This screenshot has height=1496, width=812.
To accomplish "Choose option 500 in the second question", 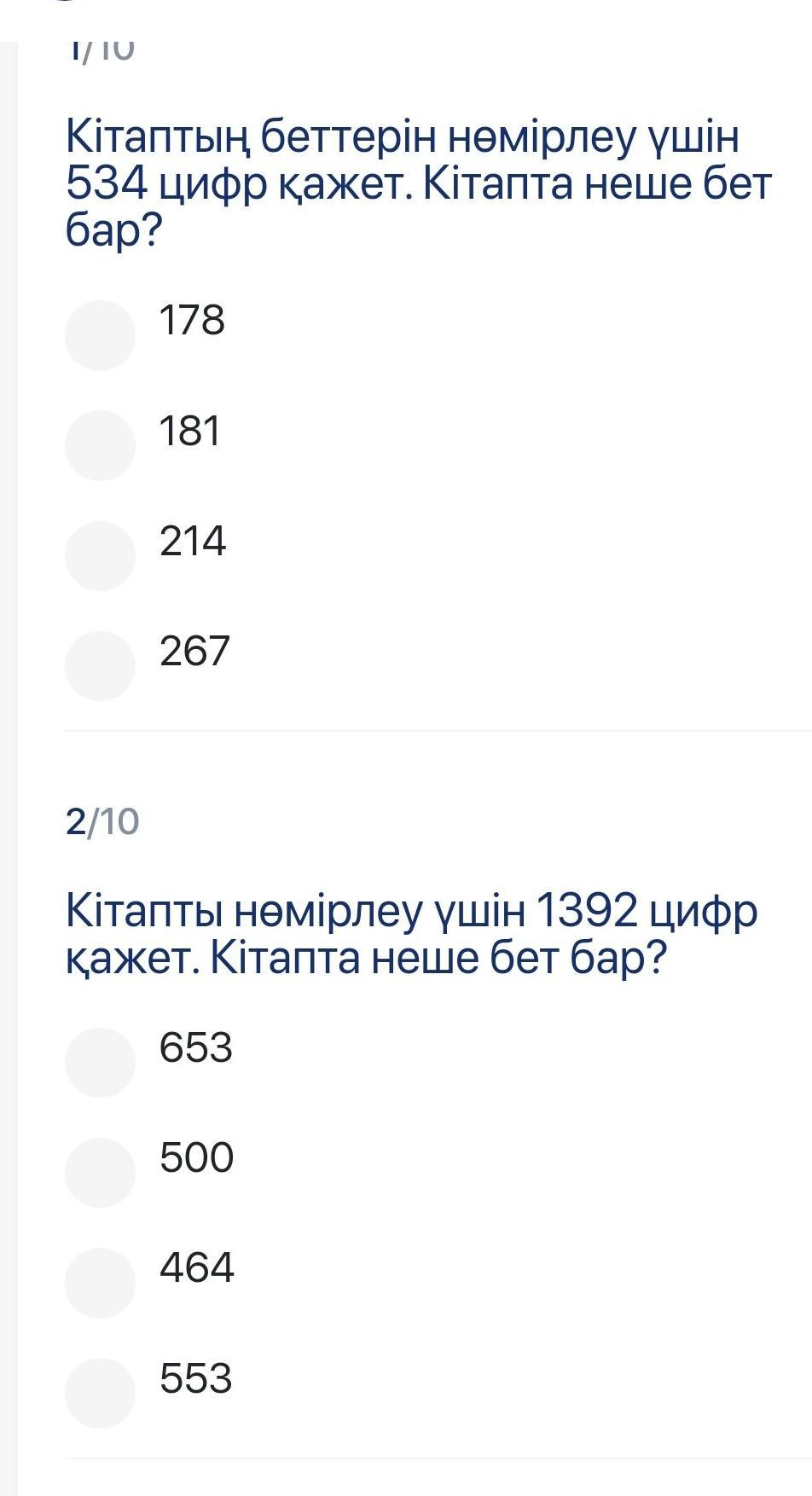I will coord(100,1173).
